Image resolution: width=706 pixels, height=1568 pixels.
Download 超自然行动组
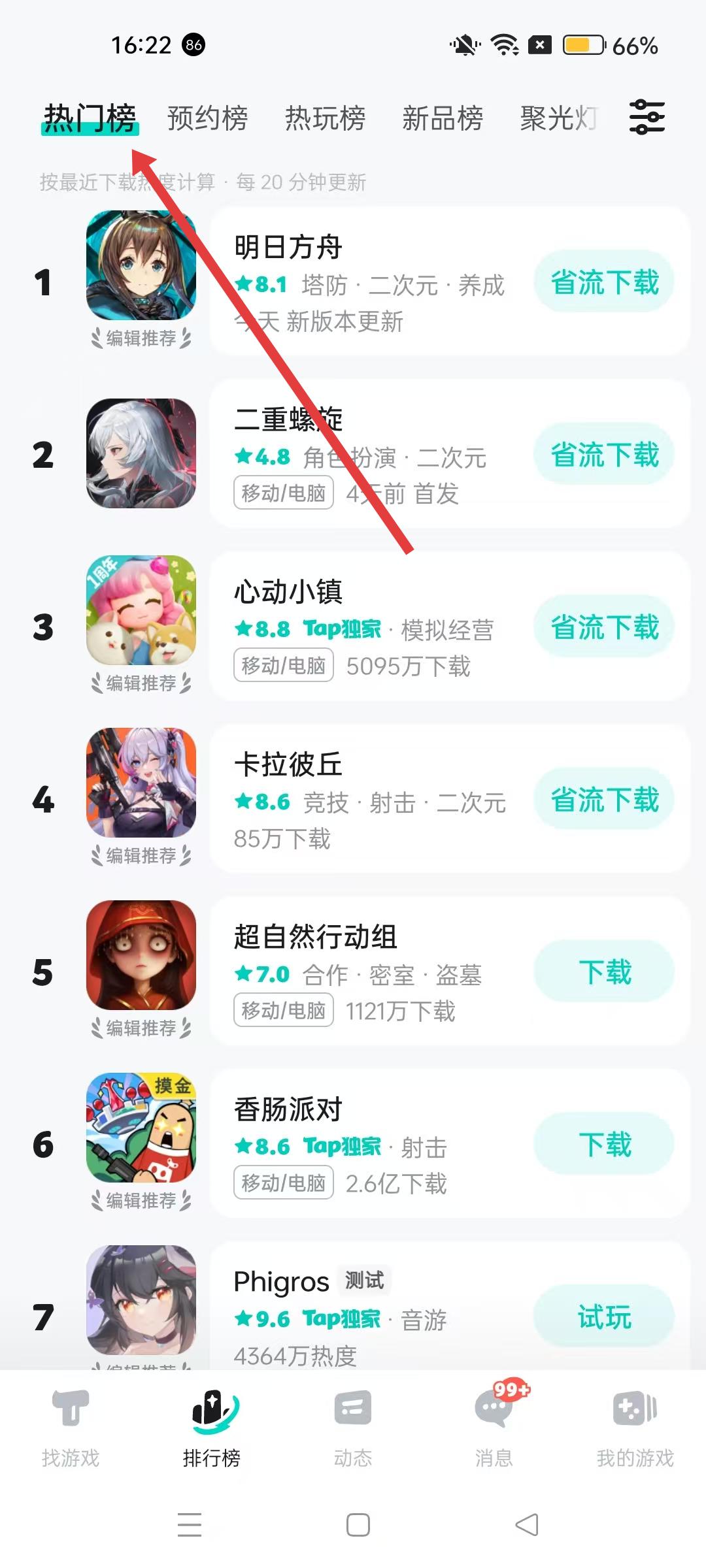click(604, 972)
